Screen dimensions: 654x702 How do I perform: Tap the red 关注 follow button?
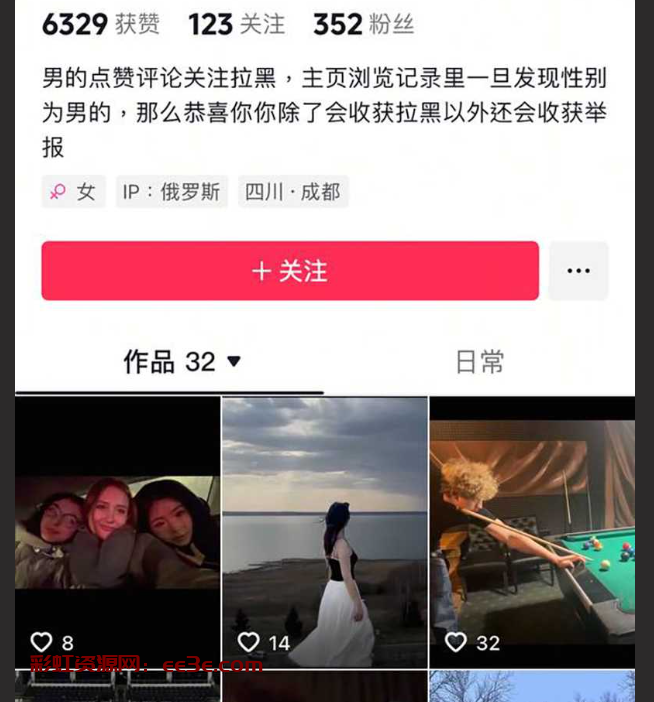pos(290,271)
